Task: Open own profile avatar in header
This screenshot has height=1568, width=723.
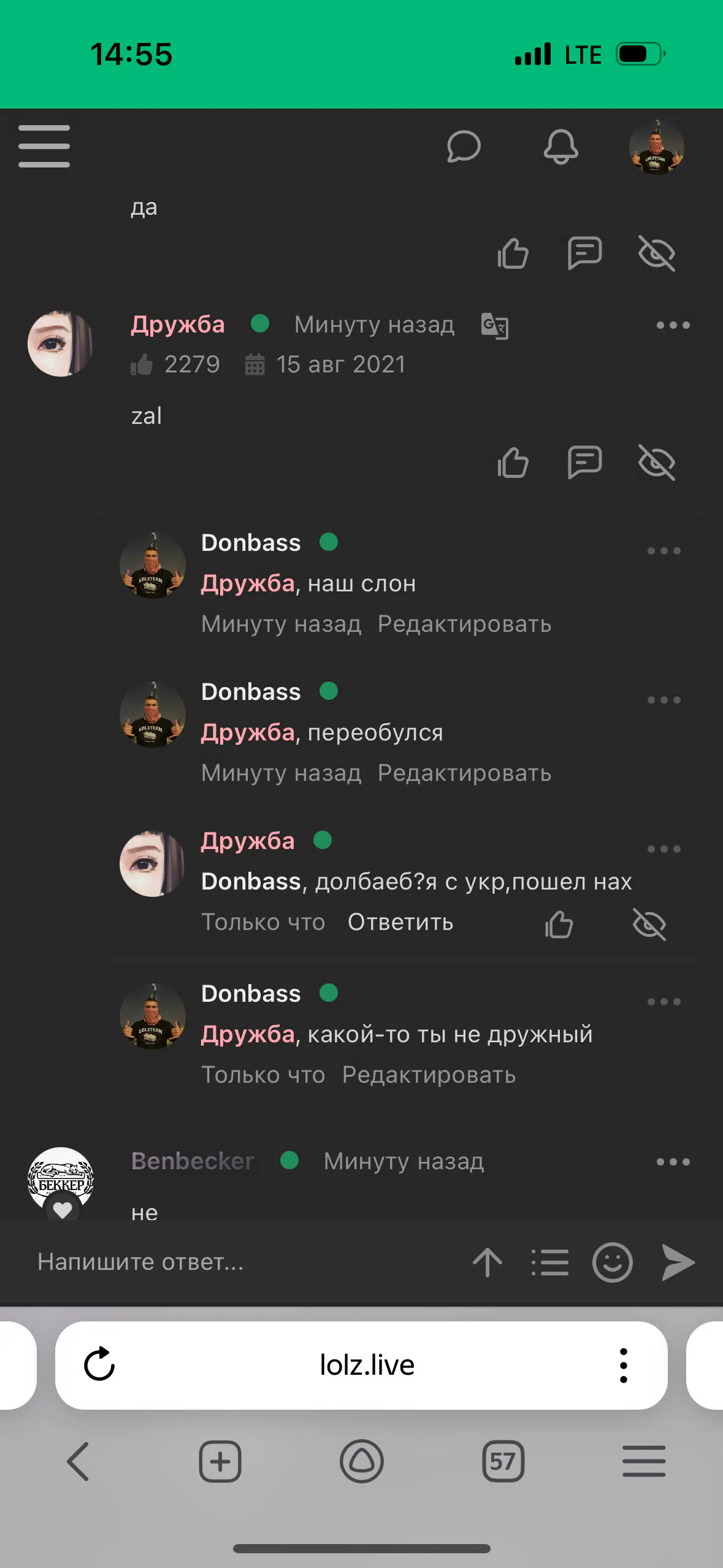Action: tap(656, 147)
